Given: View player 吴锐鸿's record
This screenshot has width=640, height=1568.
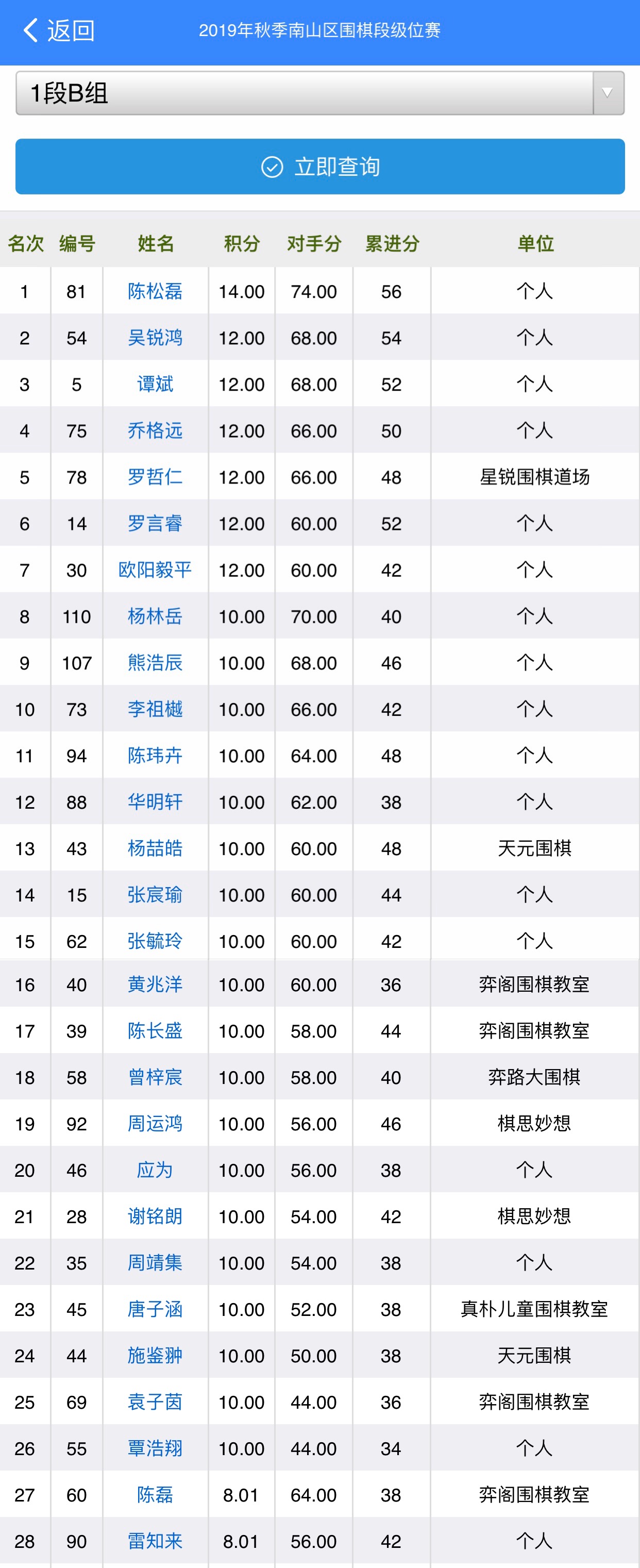Looking at the screenshot, I should 155,338.
